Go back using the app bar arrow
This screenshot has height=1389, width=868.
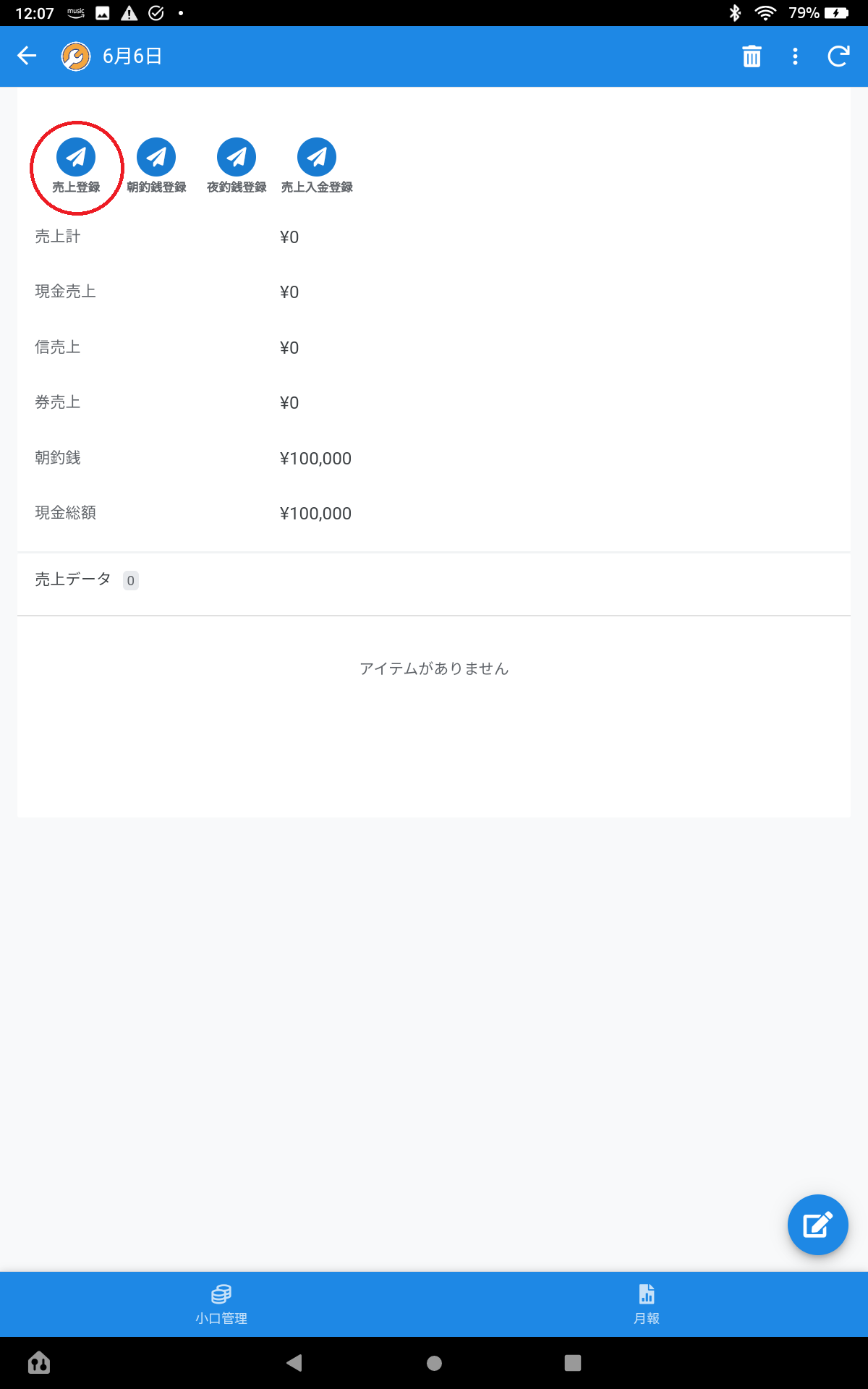tap(27, 56)
